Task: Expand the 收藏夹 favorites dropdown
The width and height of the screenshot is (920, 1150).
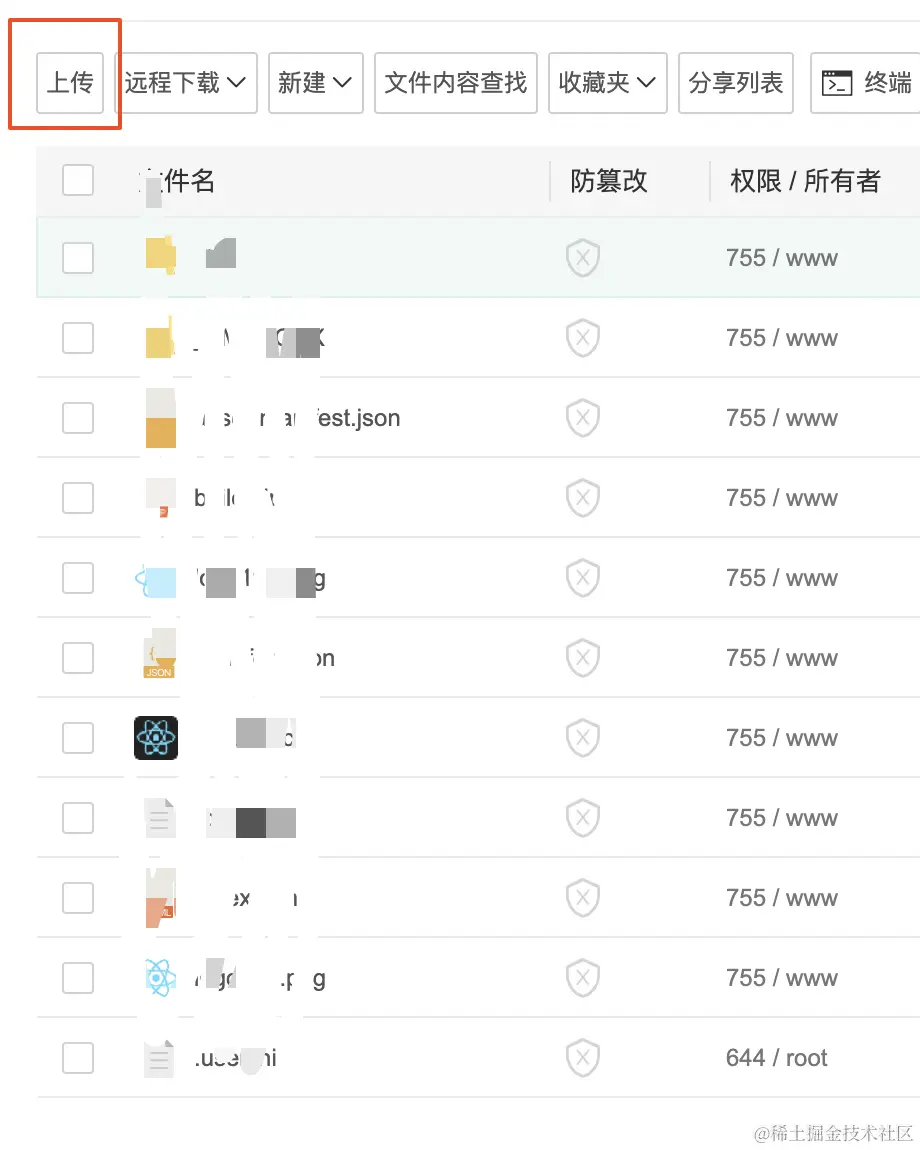Action: [607, 83]
